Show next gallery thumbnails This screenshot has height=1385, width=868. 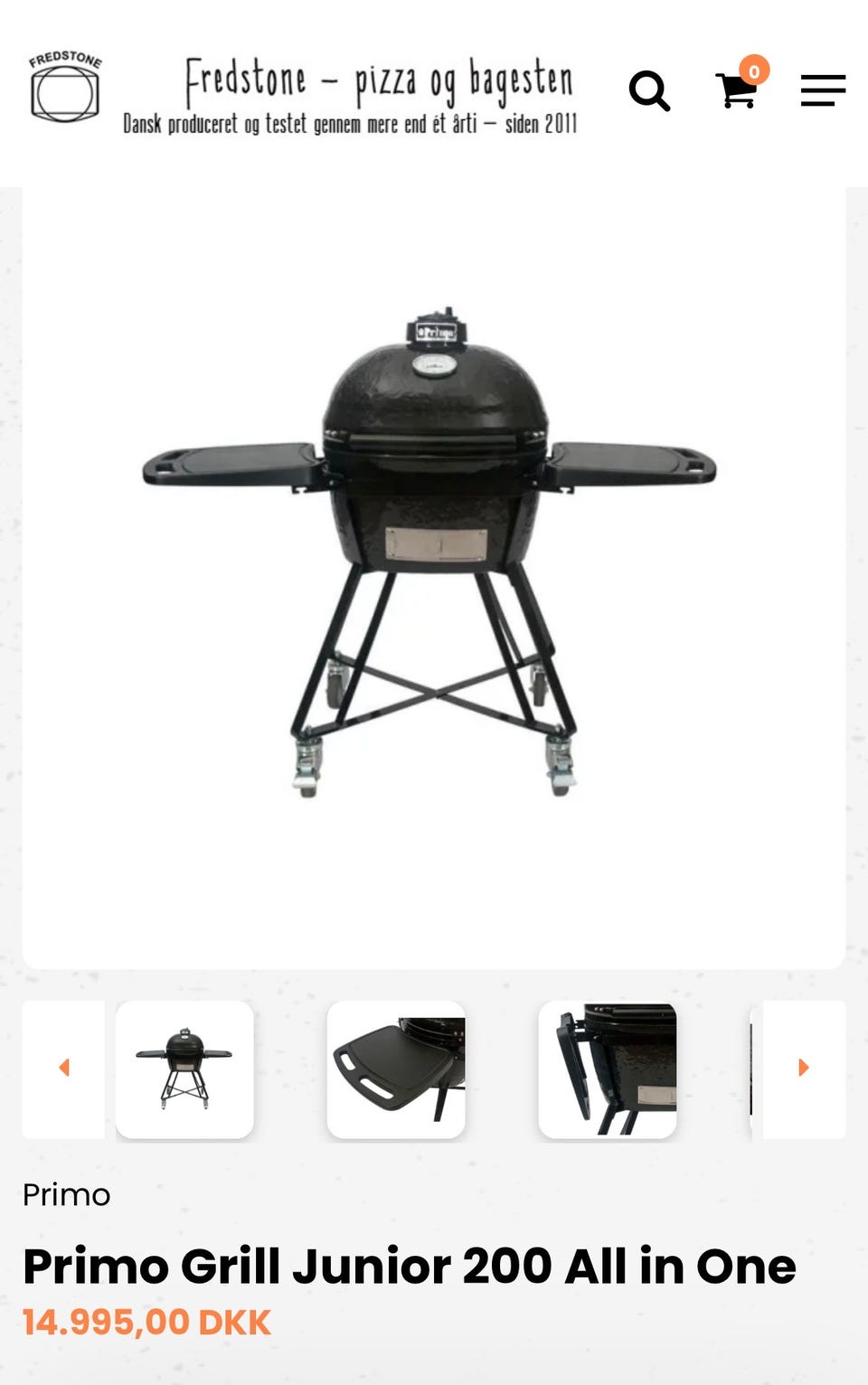803,1068
